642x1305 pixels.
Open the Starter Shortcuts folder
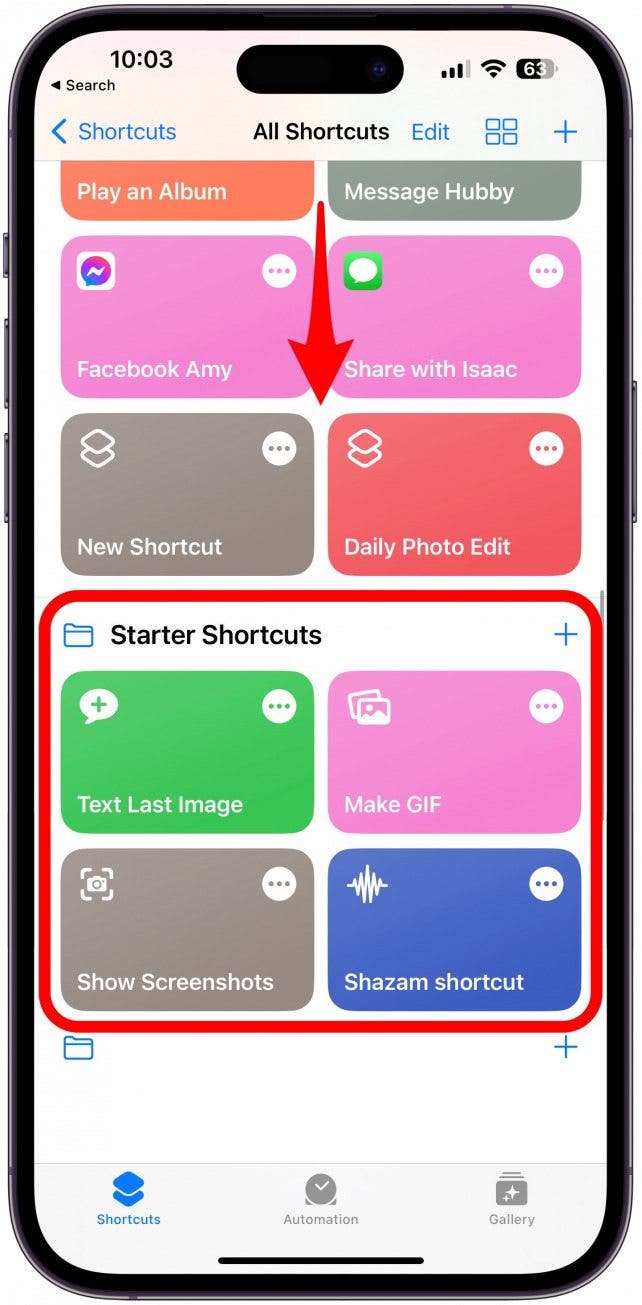pos(215,635)
